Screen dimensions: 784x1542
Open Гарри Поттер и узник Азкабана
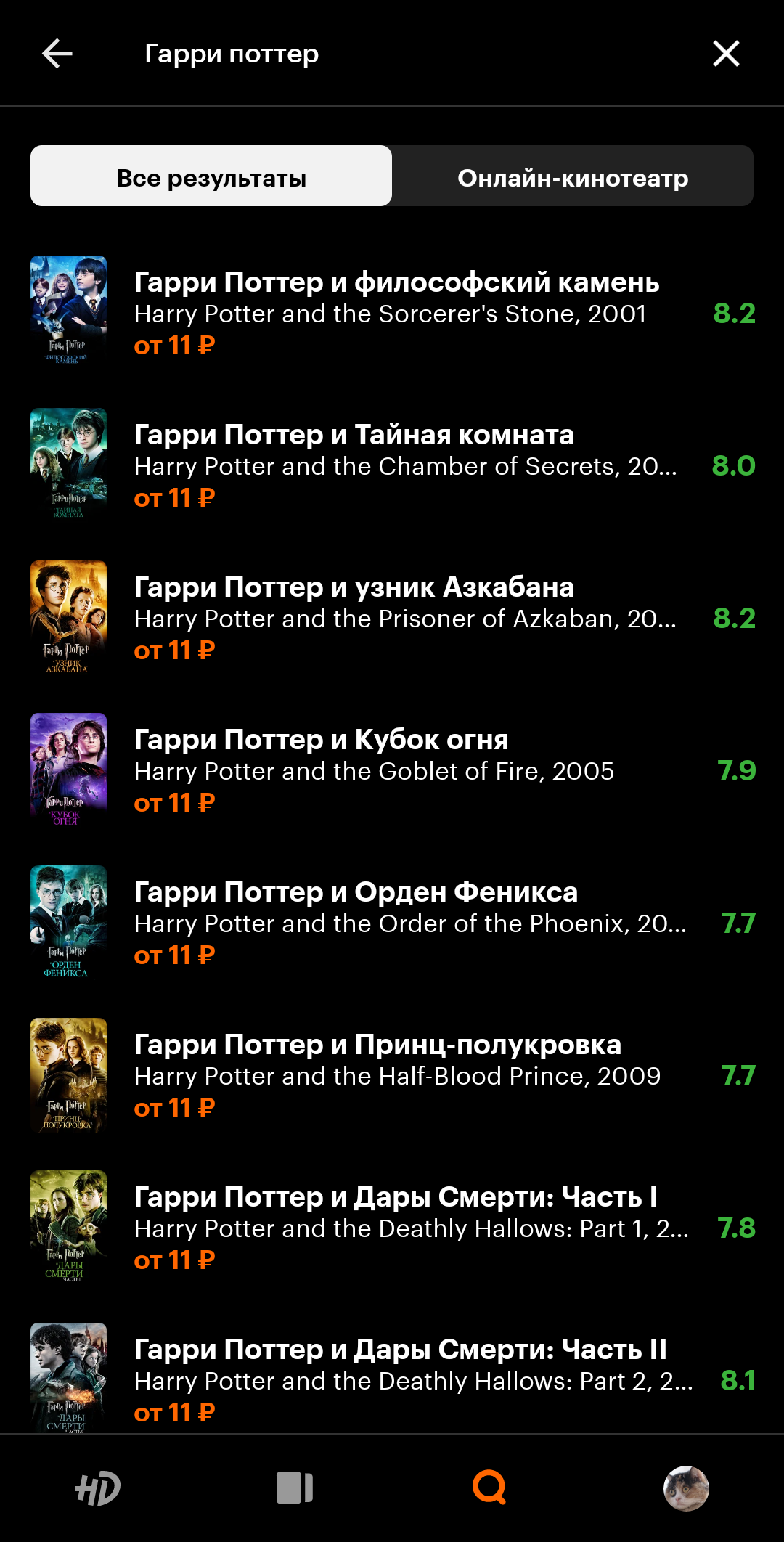[354, 587]
